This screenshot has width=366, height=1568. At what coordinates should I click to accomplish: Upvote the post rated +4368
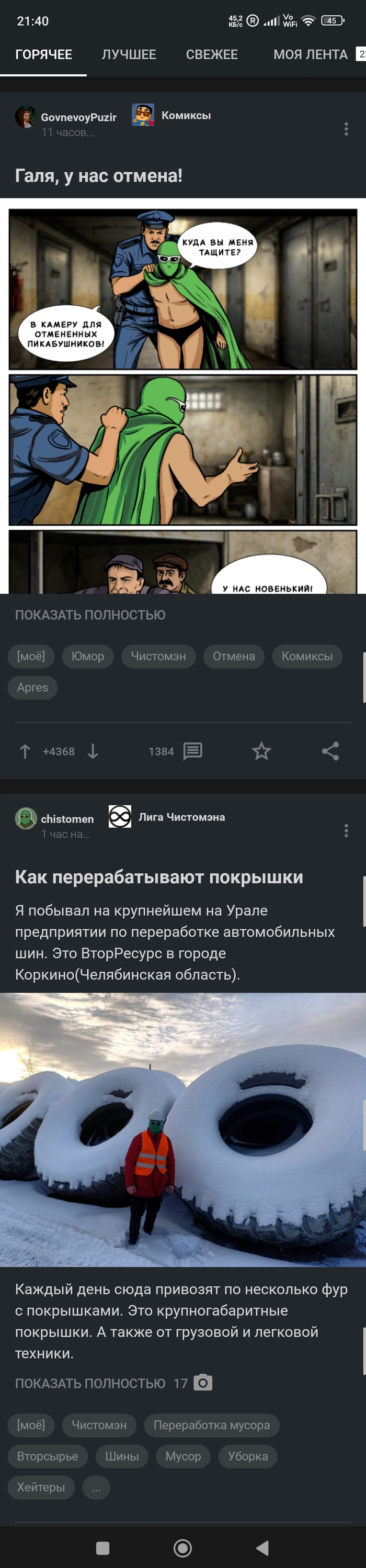tap(25, 752)
